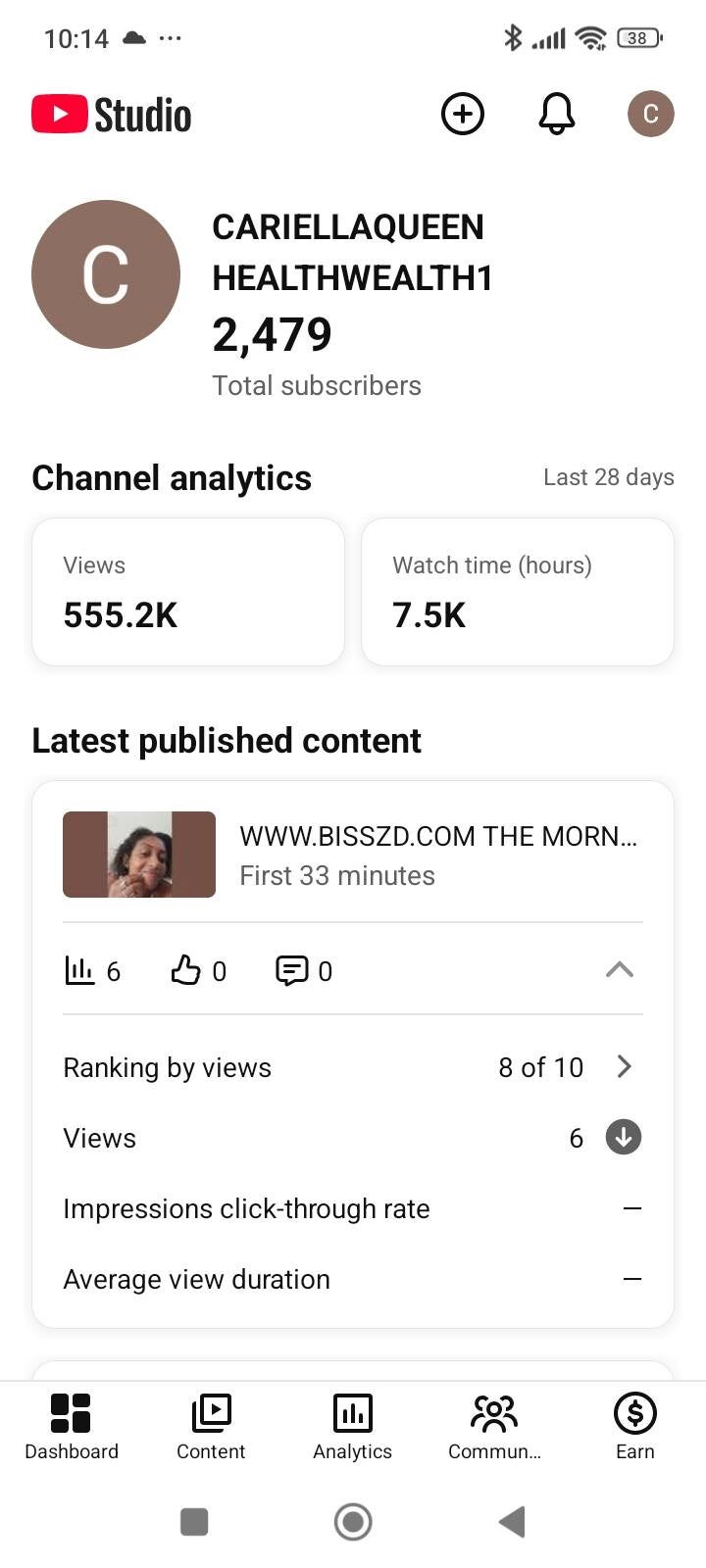Select the Earn tab

pos(634,1427)
